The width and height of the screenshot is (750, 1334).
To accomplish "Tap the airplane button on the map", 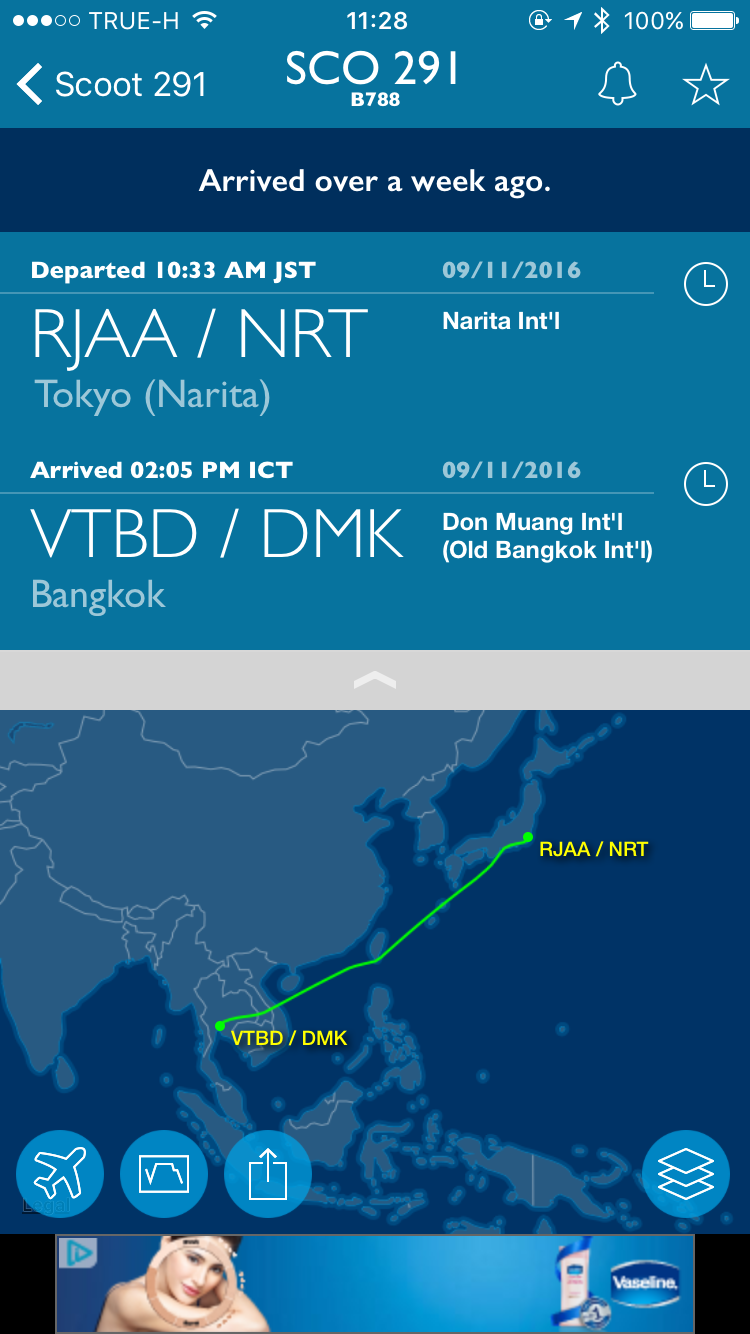I will (x=60, y=1174).
